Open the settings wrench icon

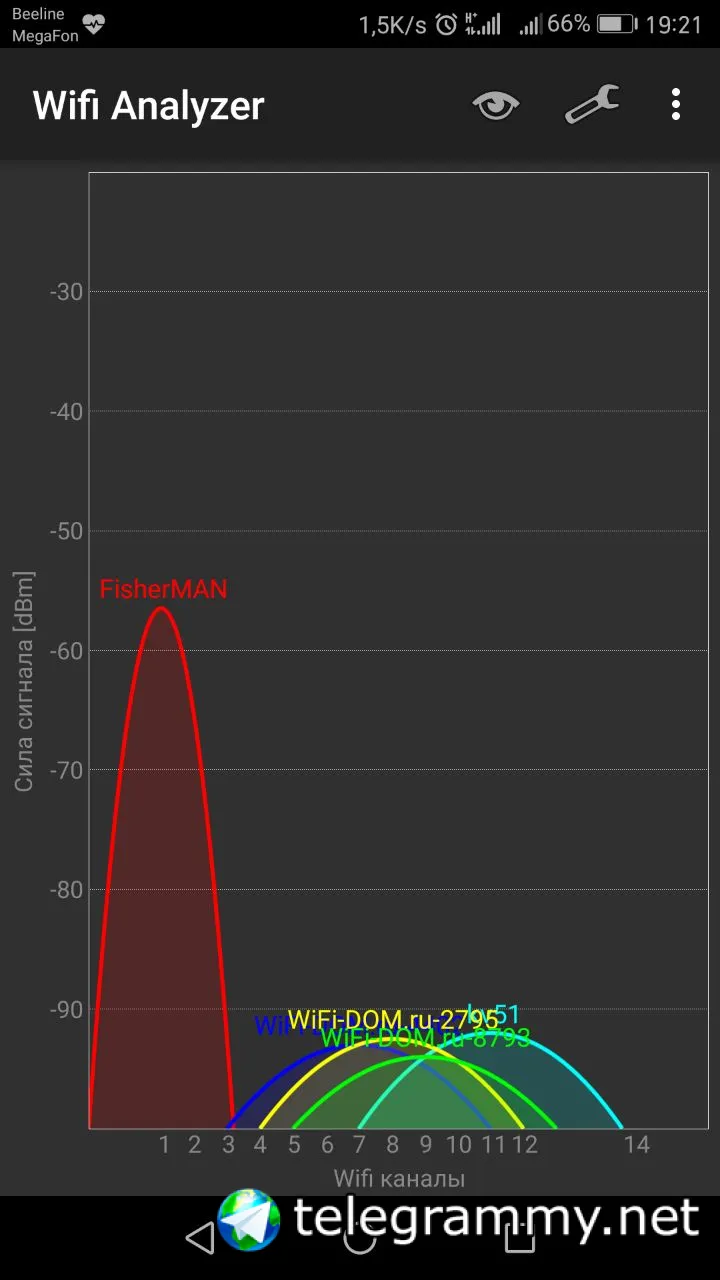591,104
